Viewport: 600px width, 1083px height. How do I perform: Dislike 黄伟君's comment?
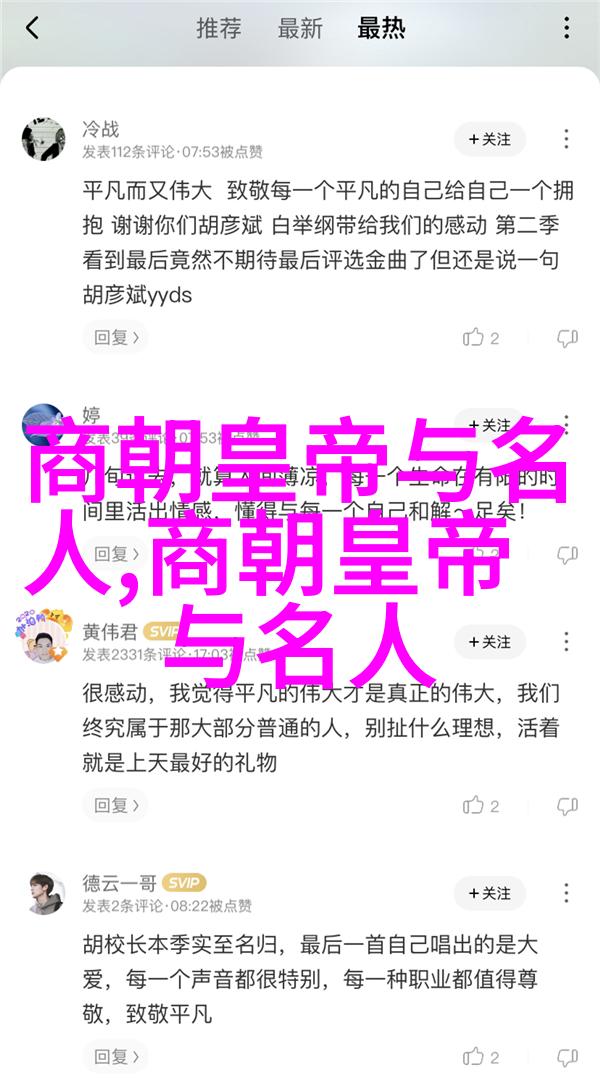click(567, 804)
